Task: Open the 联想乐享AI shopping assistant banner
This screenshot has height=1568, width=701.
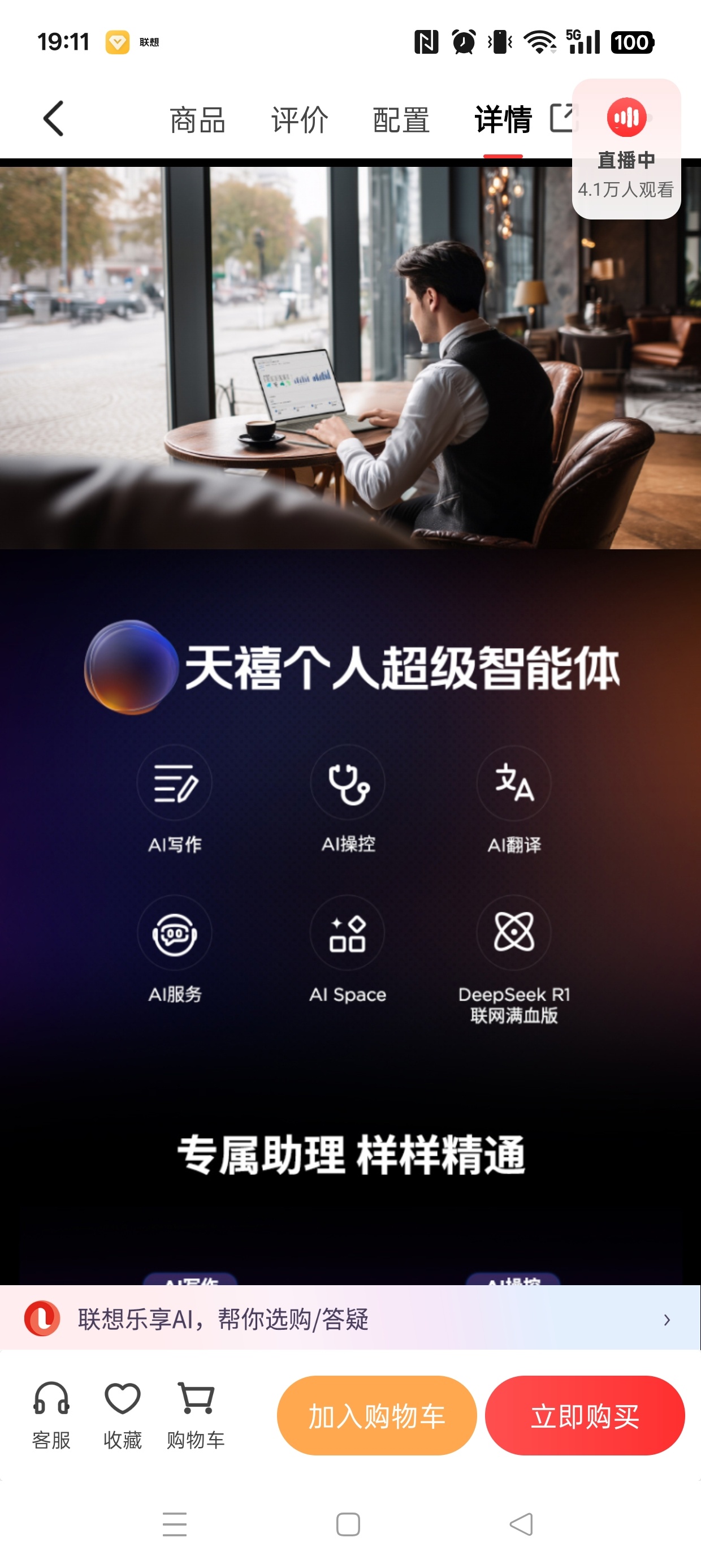Action: [350, 1319]
